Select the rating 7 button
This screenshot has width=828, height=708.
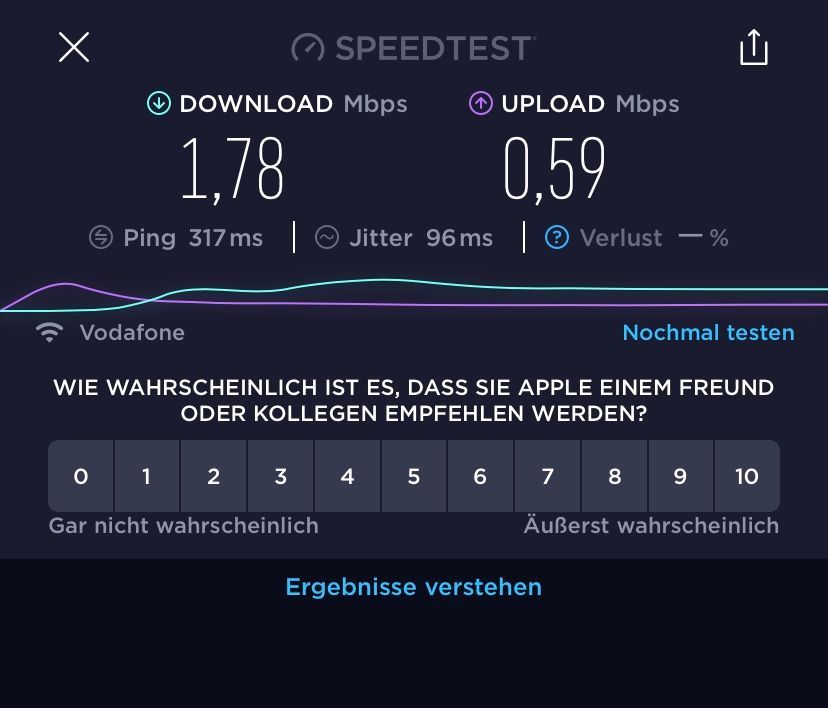(547, 476)
